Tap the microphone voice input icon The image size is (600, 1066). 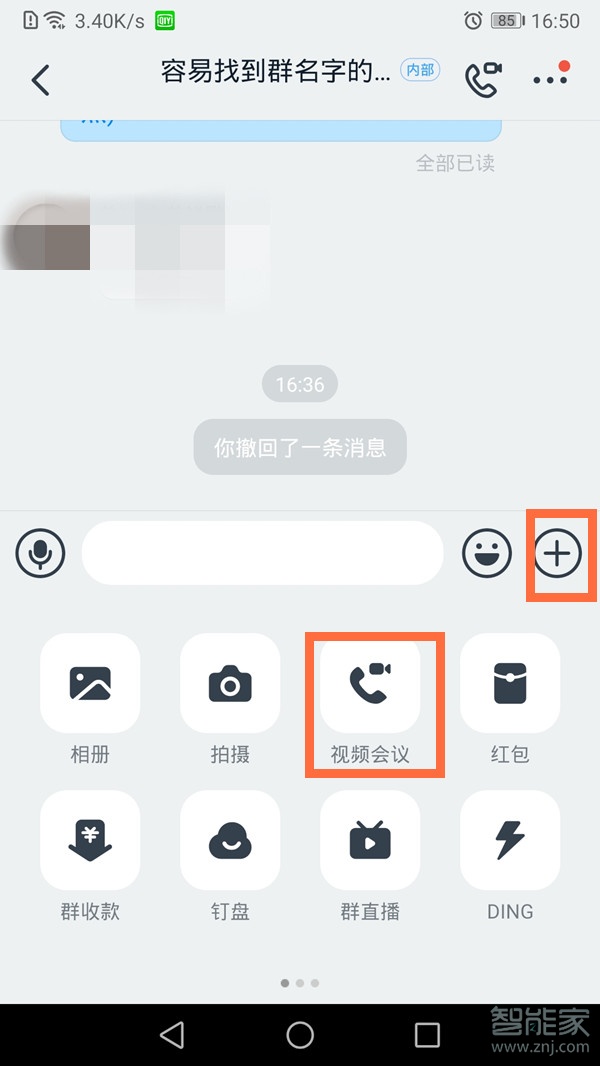tap(40, 553)
